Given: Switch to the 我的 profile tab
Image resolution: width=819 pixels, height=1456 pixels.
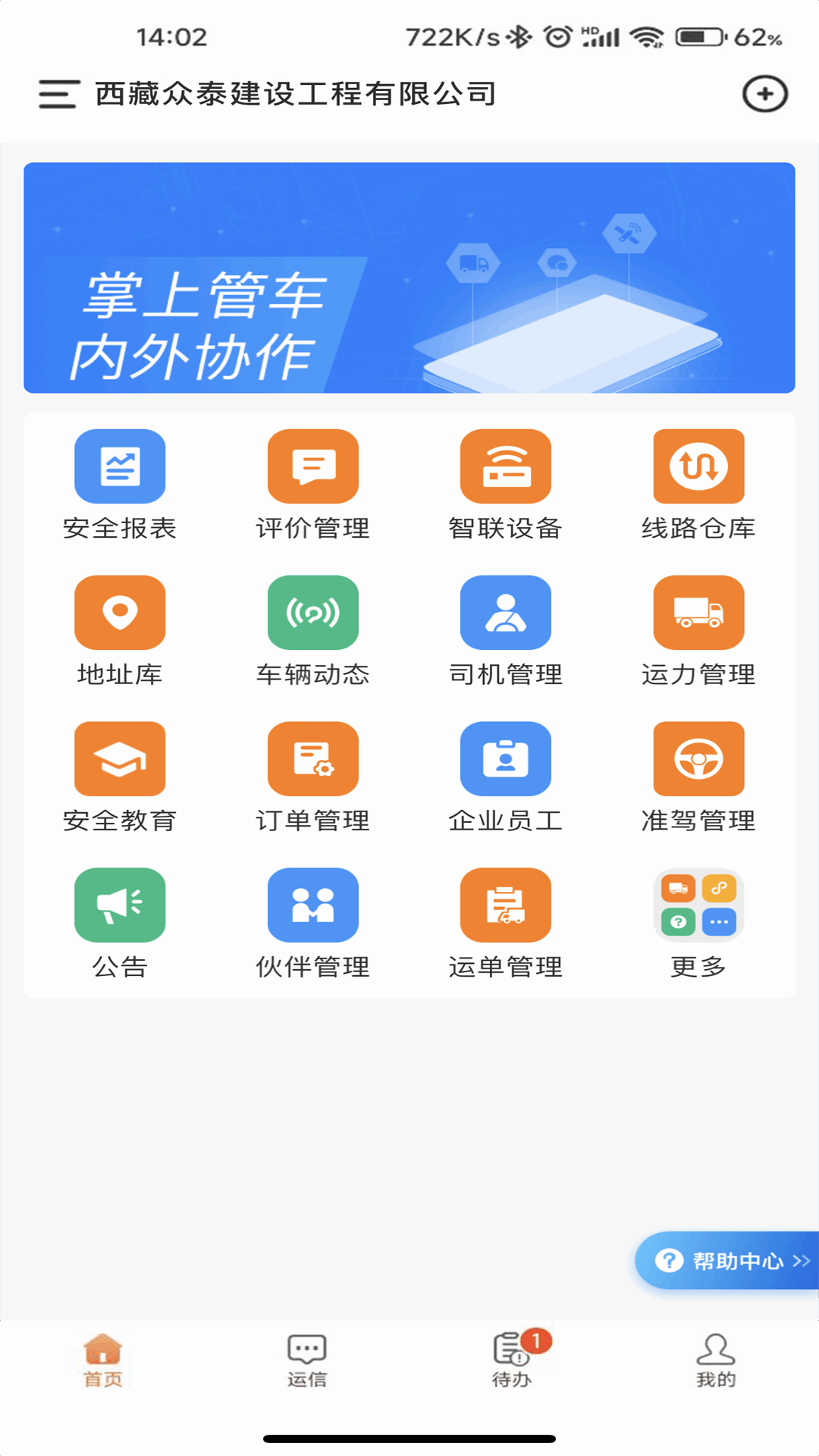Looking at the screenshot, I should pos(715,1359).
